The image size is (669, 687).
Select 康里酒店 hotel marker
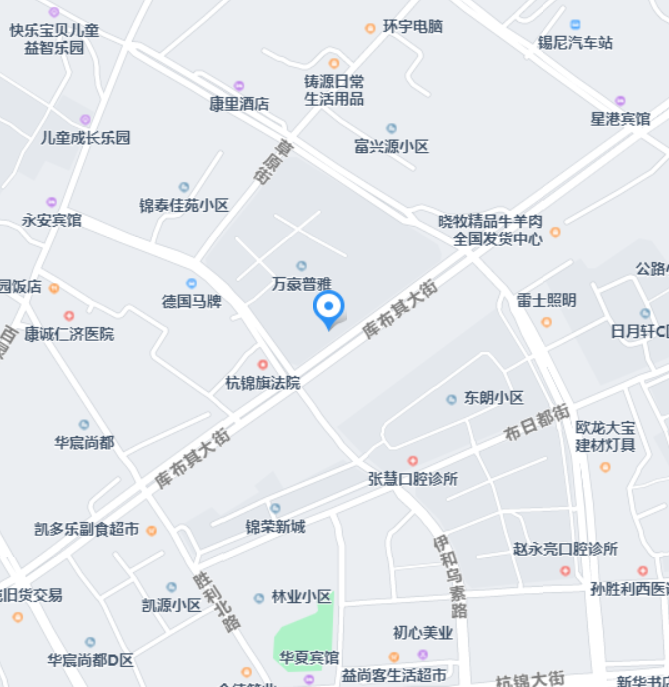click(x=239, y=86)
